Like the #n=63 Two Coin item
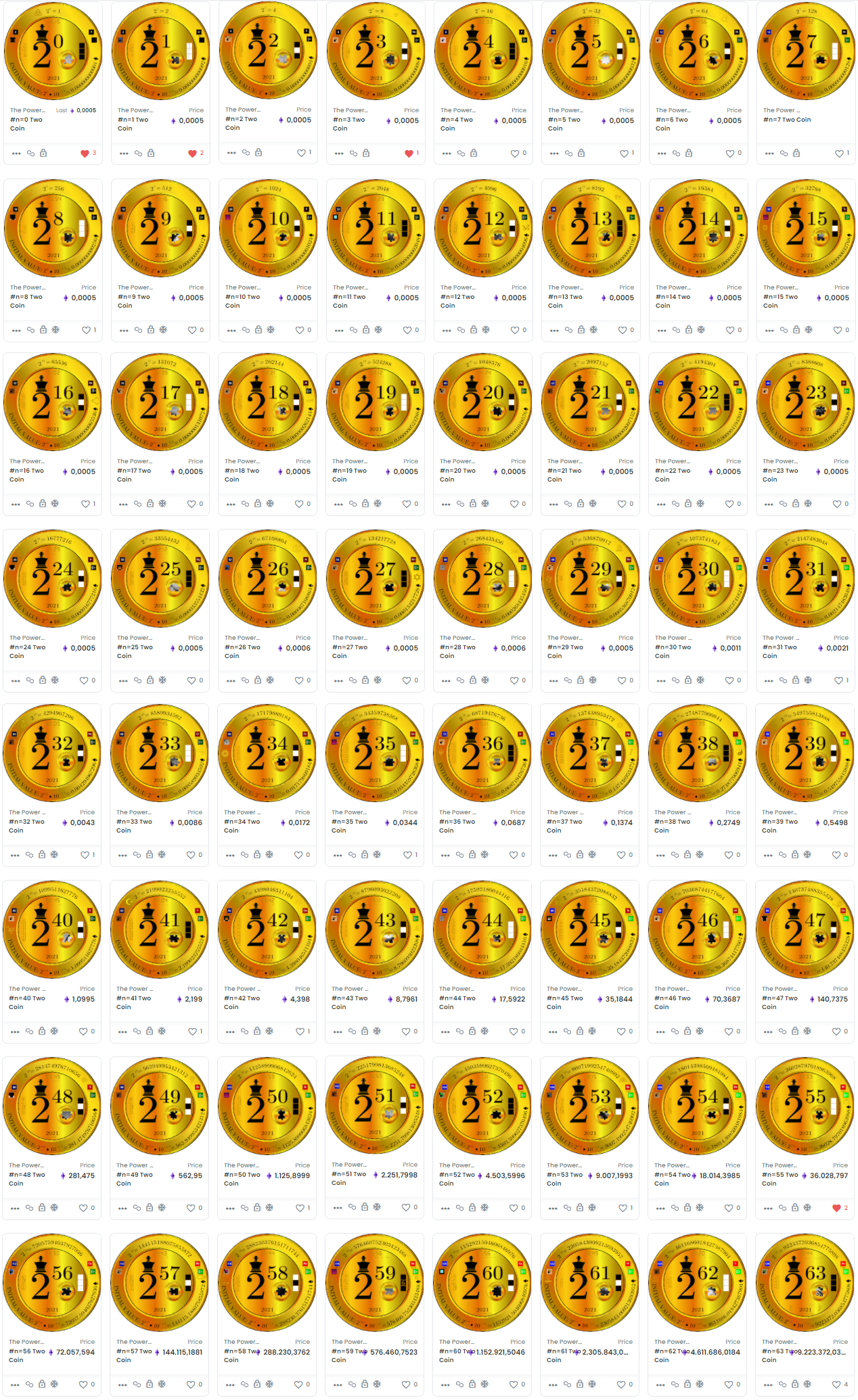This screenshot has width=858, height=1400. [x=836, y=1384]
